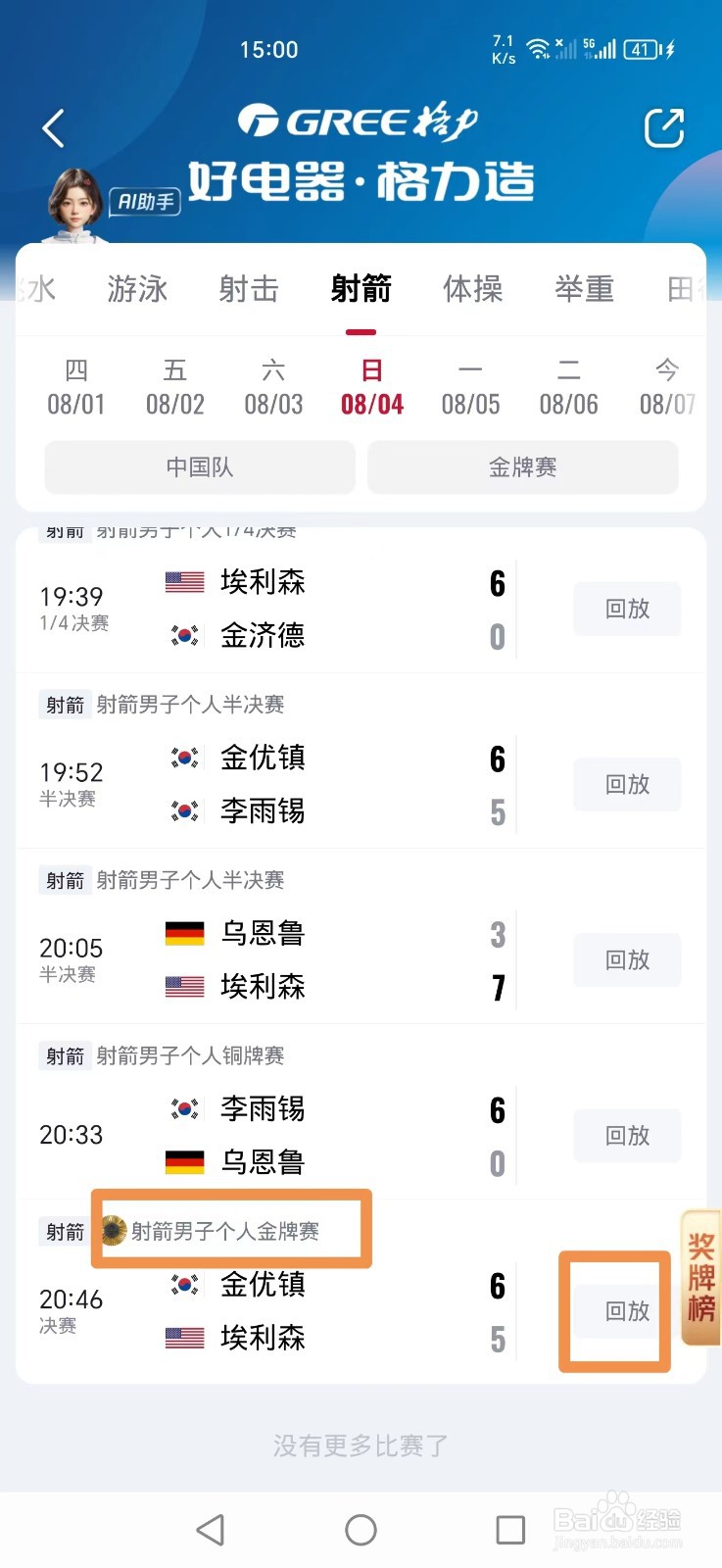Play 回放 for 乌恩鲁 vs 埃利森 semifinal

coord(627,959)
